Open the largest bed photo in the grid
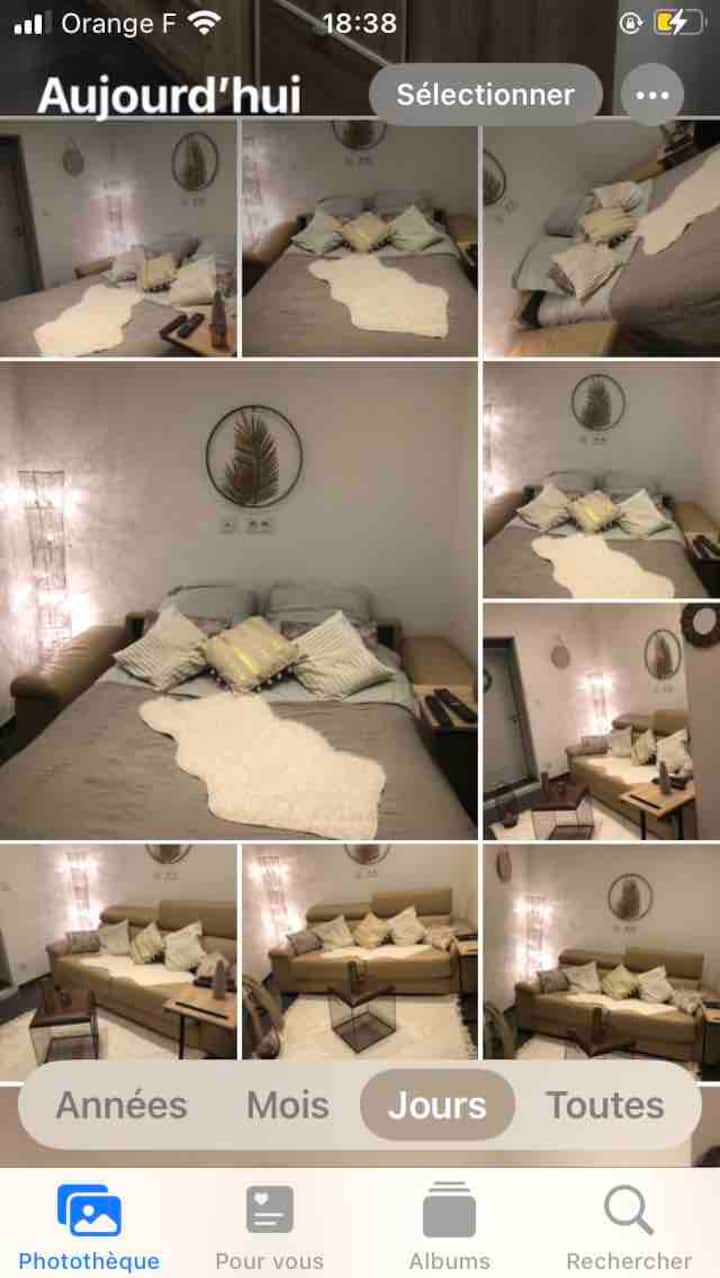 pos(238,600)
